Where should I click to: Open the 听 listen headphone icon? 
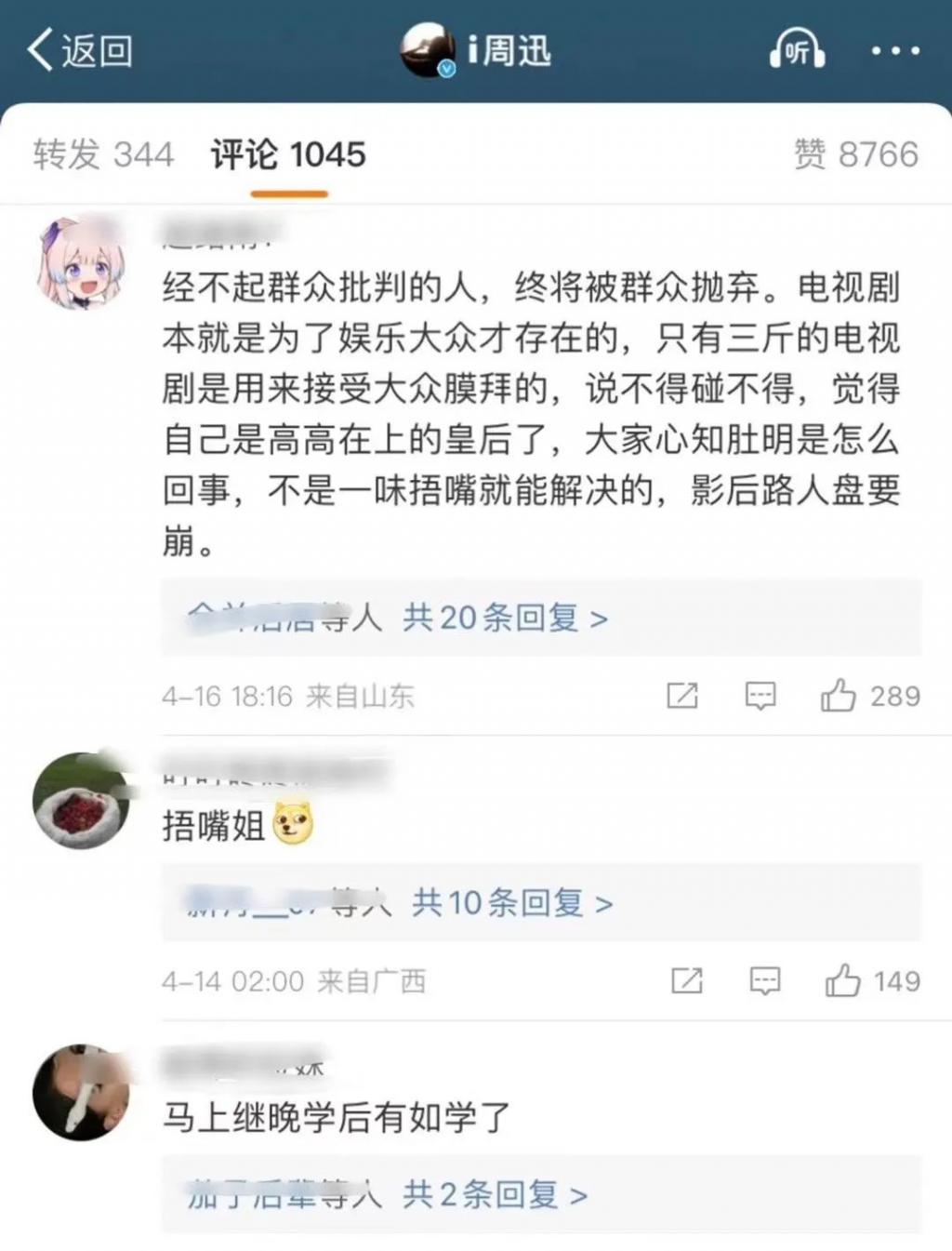point(797,50)
